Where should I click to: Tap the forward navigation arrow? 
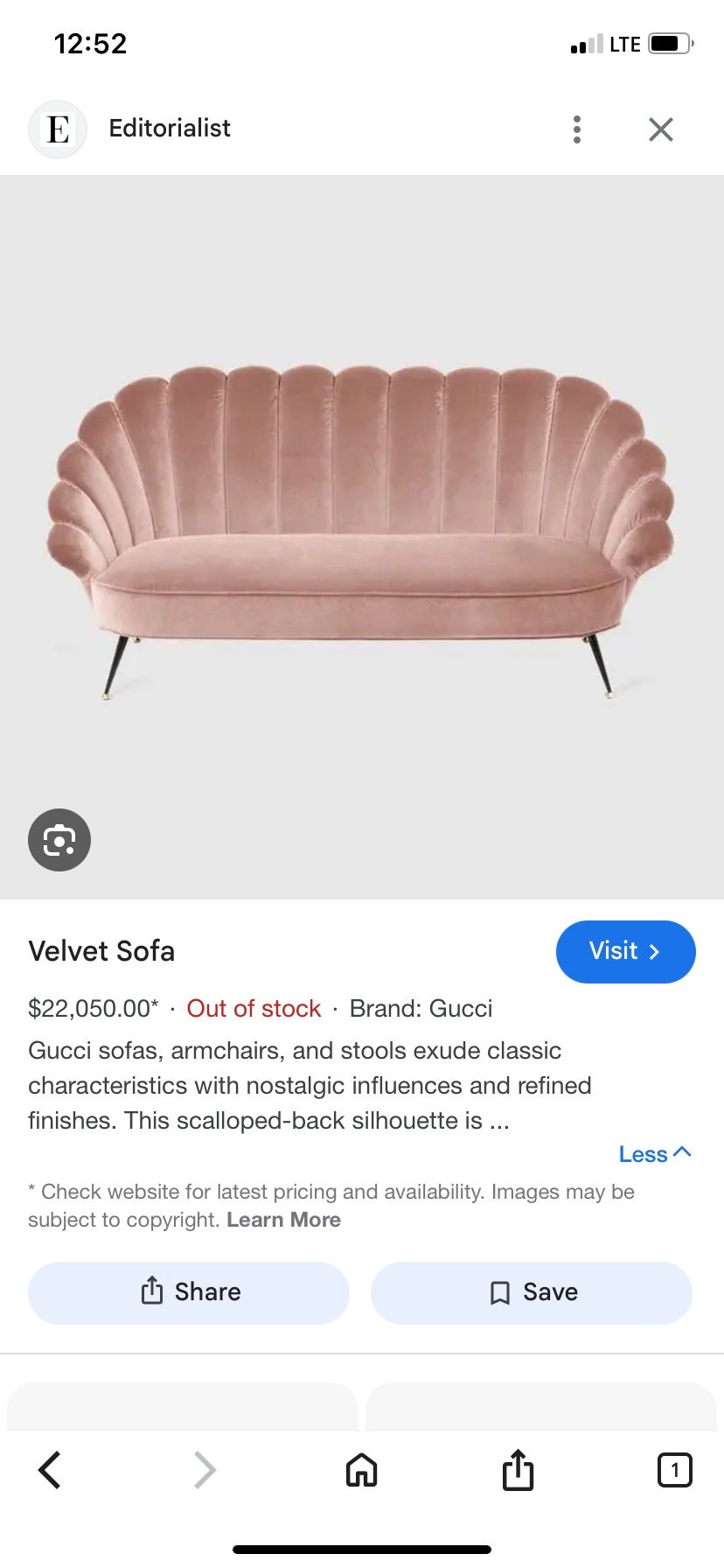pyautogui.click(x=205, y=1470)
